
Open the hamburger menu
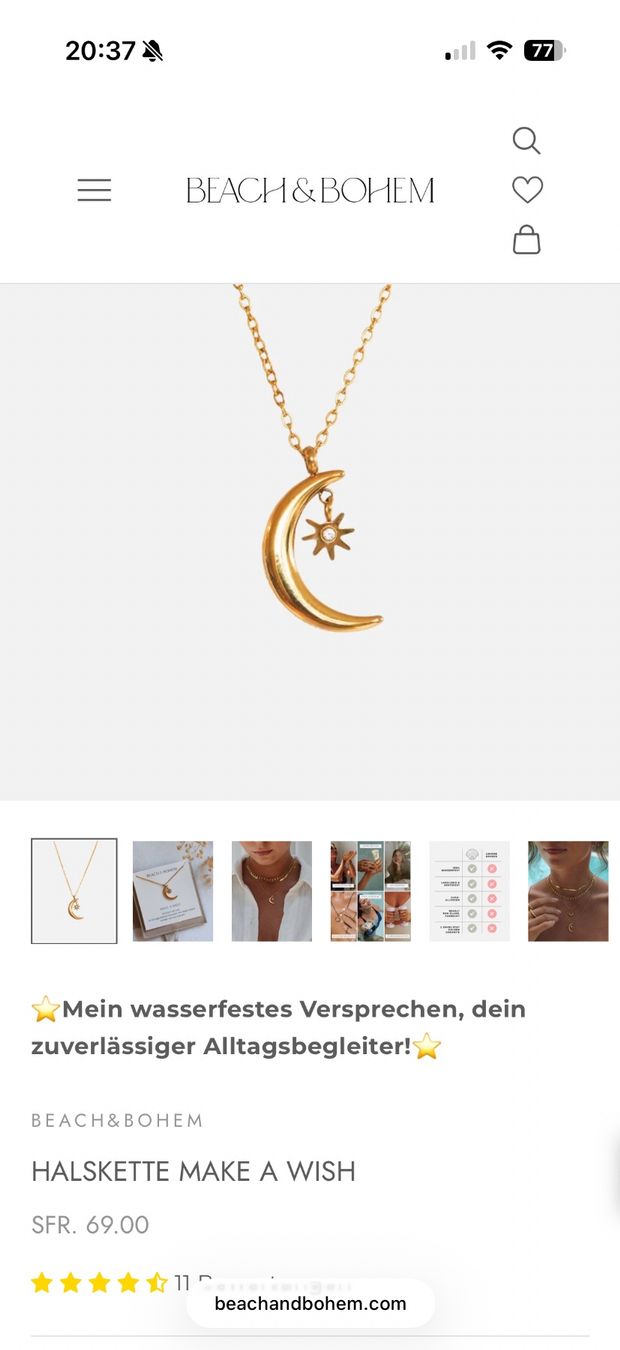coord(94,190)
